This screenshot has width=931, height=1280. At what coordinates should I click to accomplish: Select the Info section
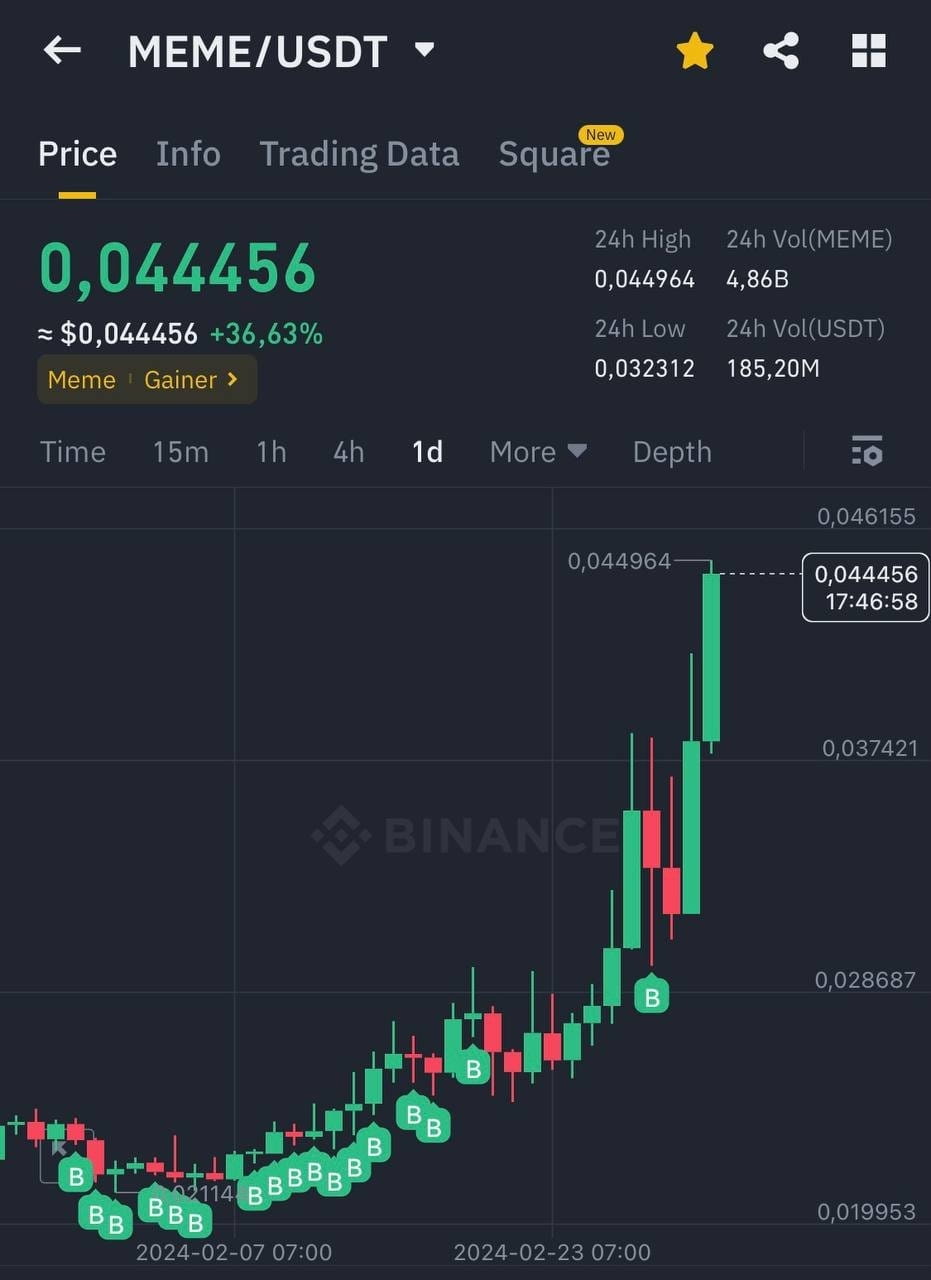(188, 153)
